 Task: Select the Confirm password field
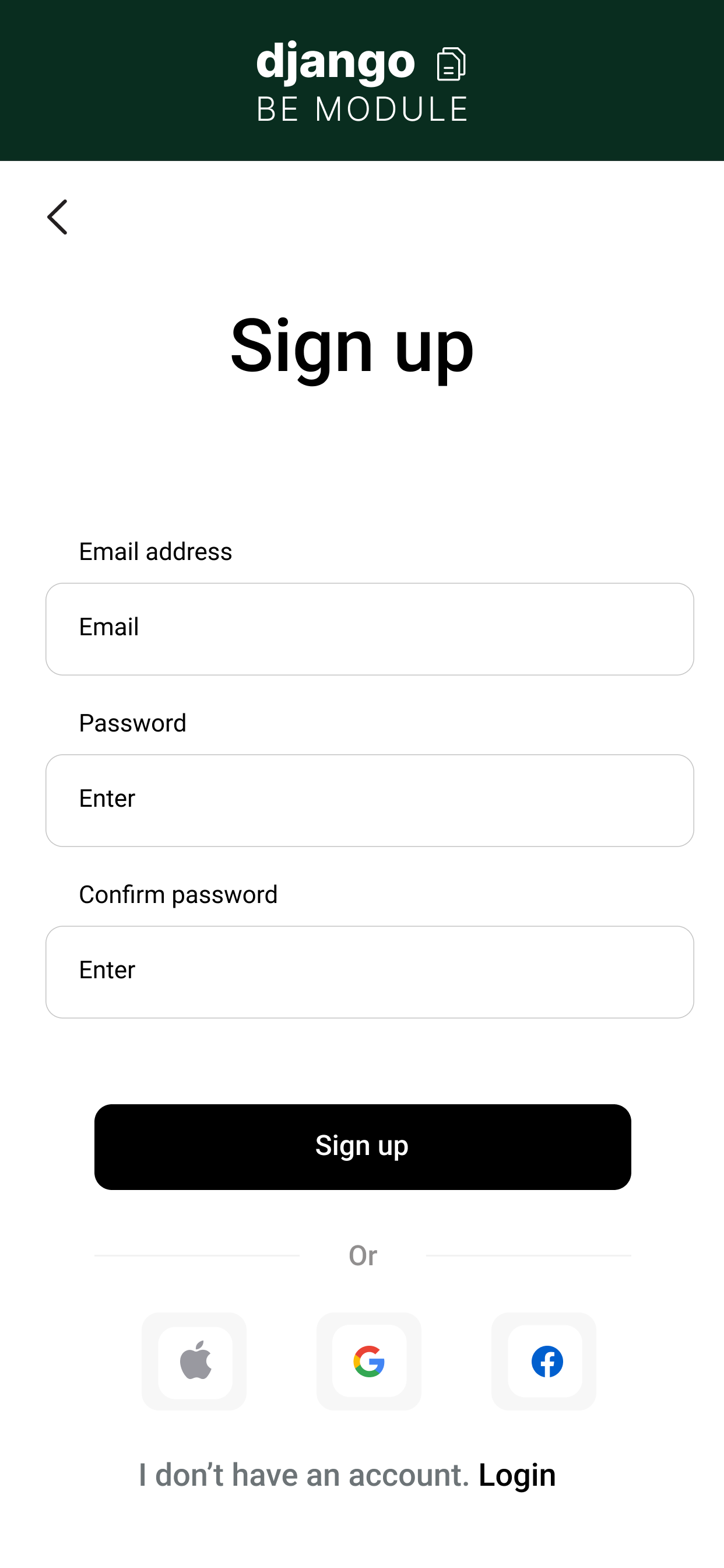click(x=370, y=972)
